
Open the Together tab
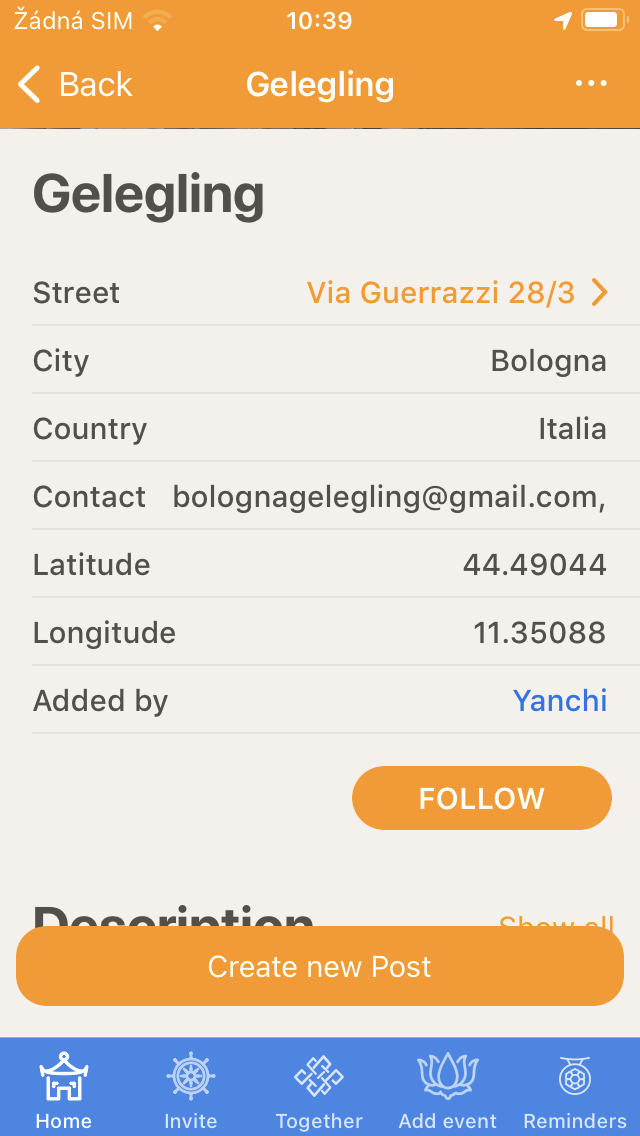point(319,1090)
